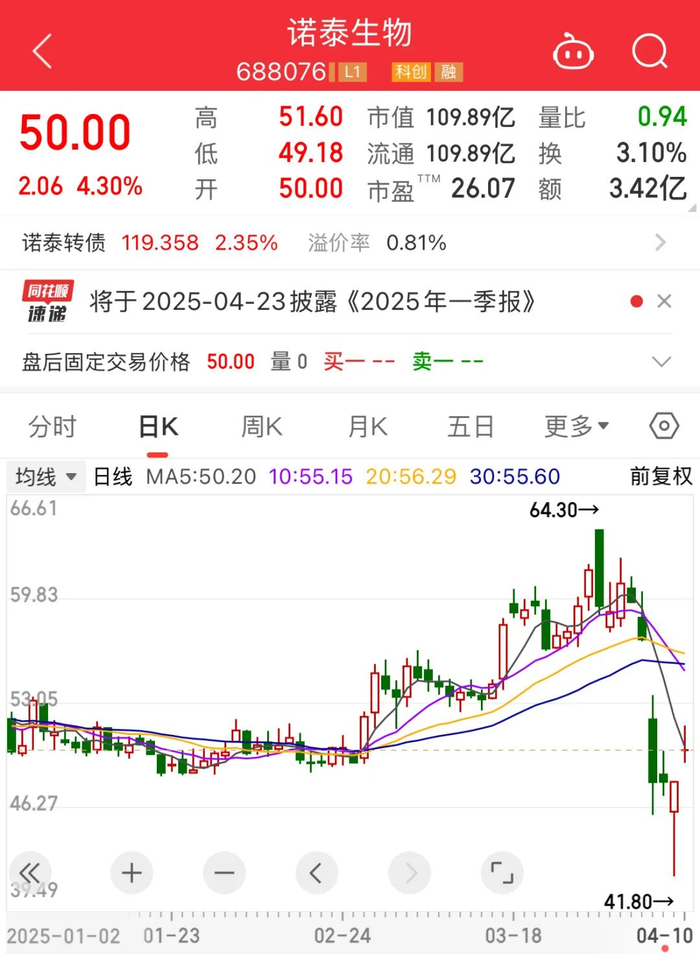Expand the 盘后固定交易价格 row
The height and width of the screenshot is (954, 700).
pyautogui.click(x=661, y=361)
